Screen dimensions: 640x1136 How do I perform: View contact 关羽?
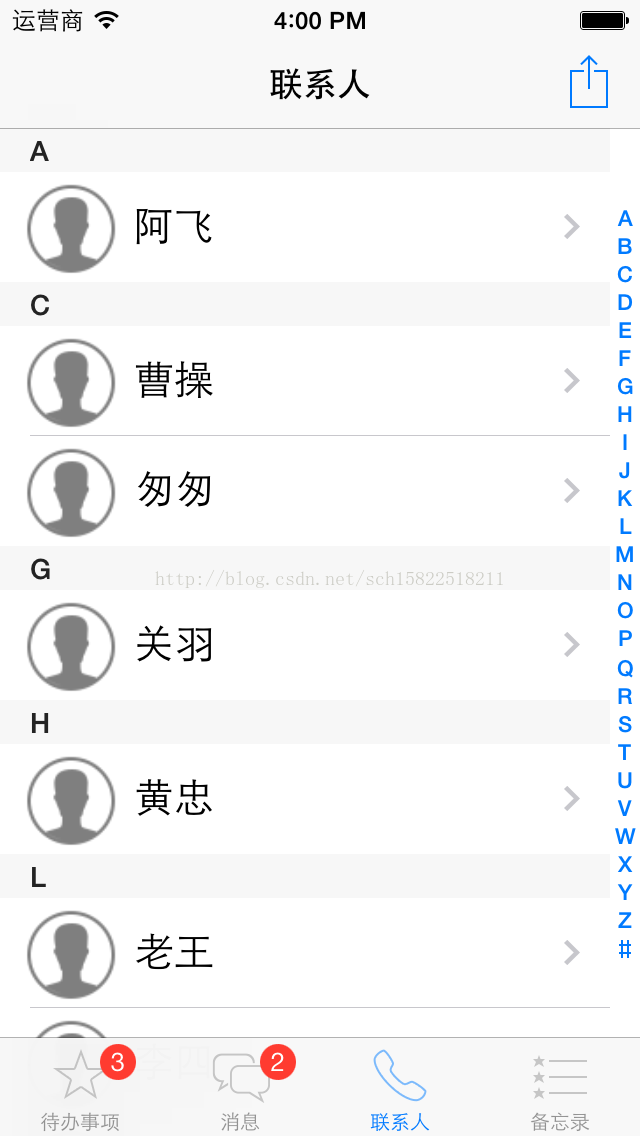(x=304, y=645)
